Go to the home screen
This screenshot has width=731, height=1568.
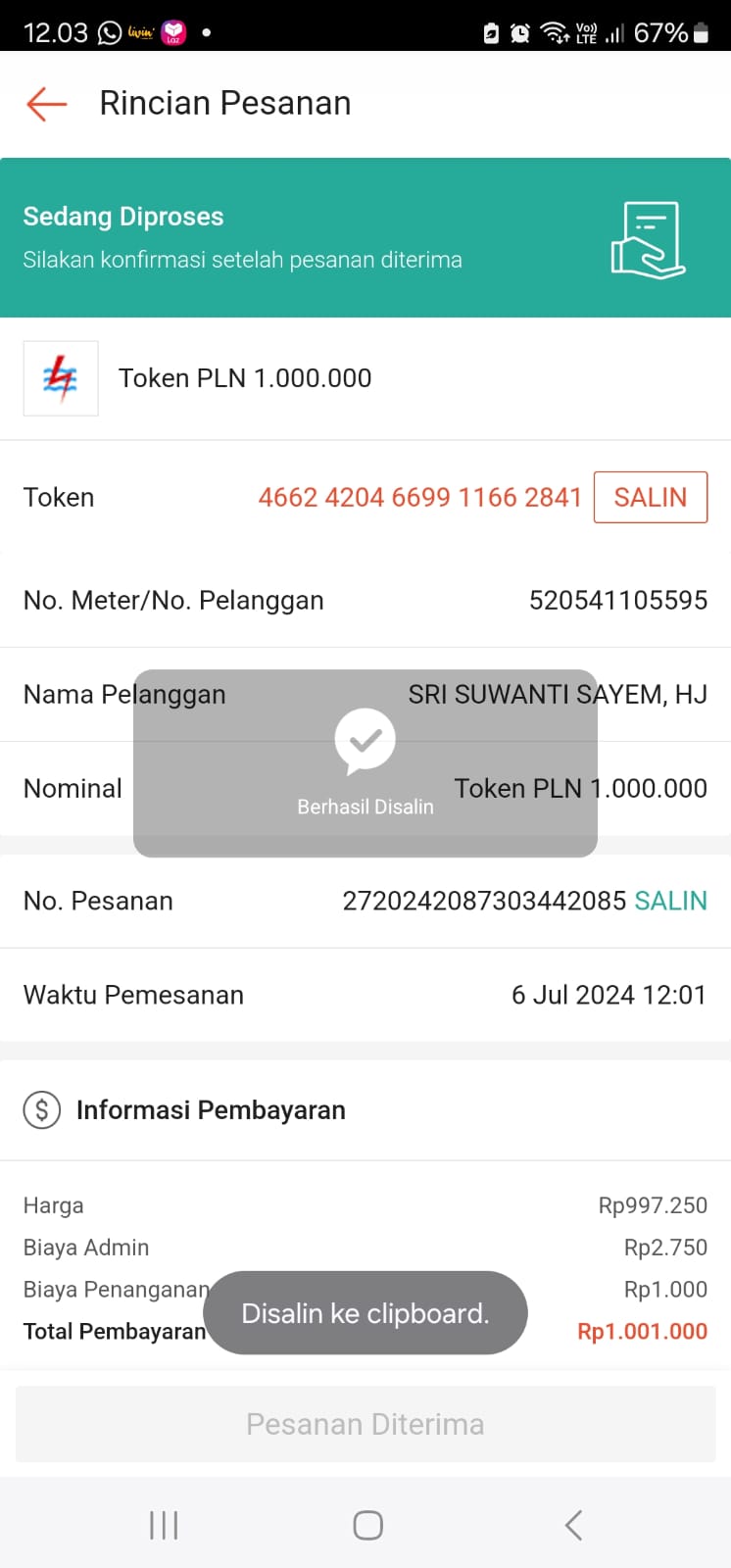pyautogui.click(x=367, y=1525)
